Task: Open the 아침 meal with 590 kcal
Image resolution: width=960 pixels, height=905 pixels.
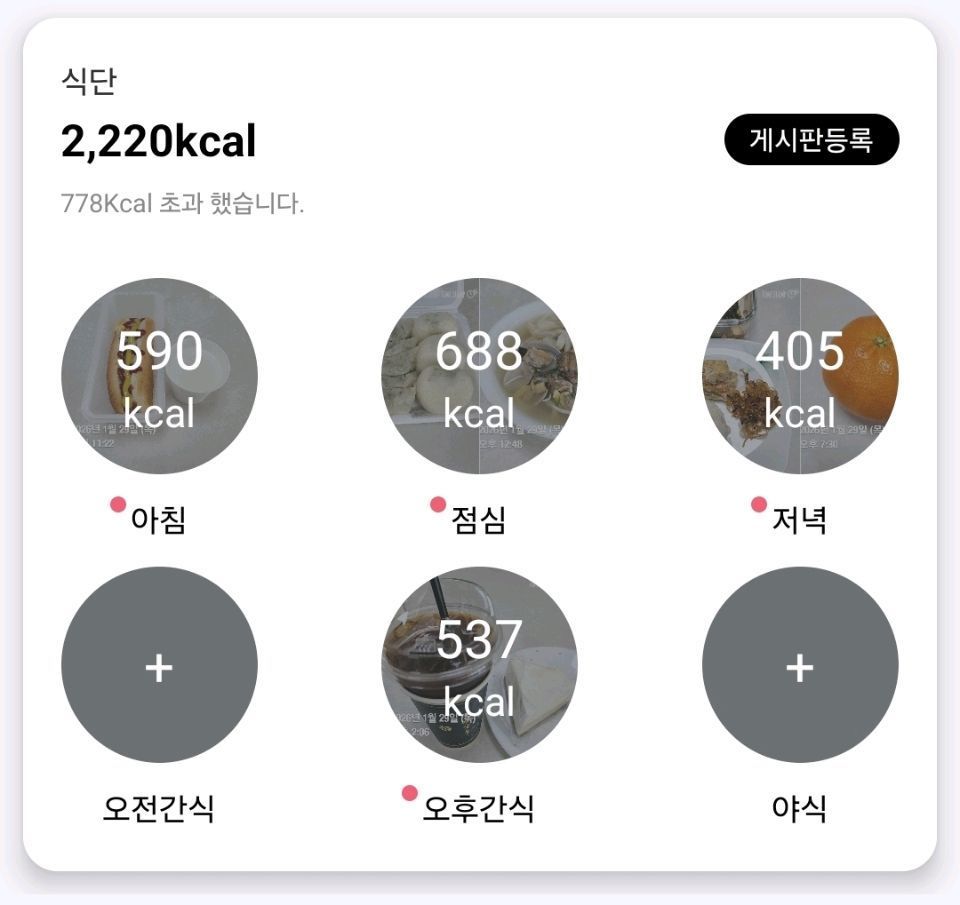Action: (159, 376)
